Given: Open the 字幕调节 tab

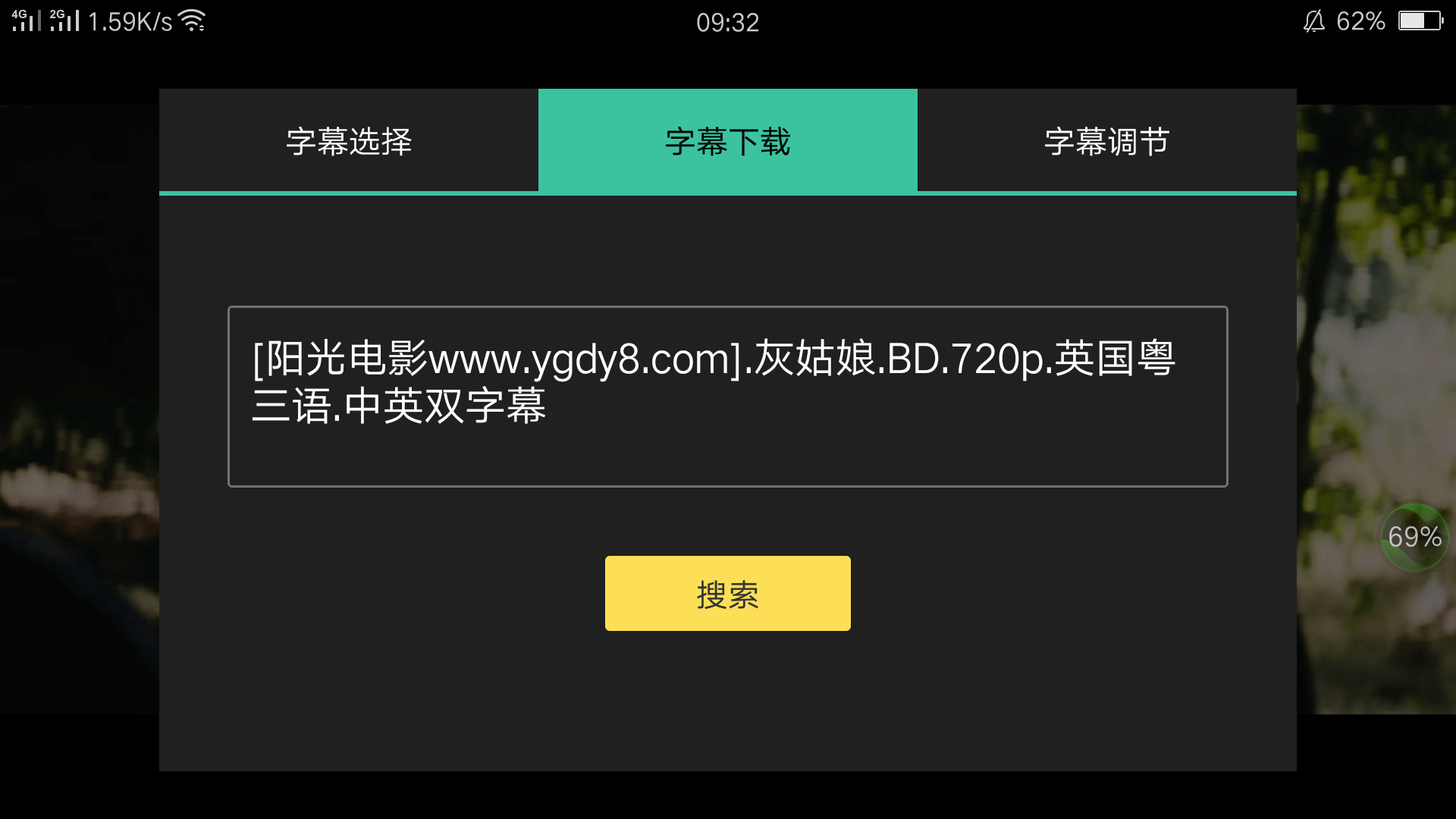Looking at the screenshot, I should point(1107,141).
